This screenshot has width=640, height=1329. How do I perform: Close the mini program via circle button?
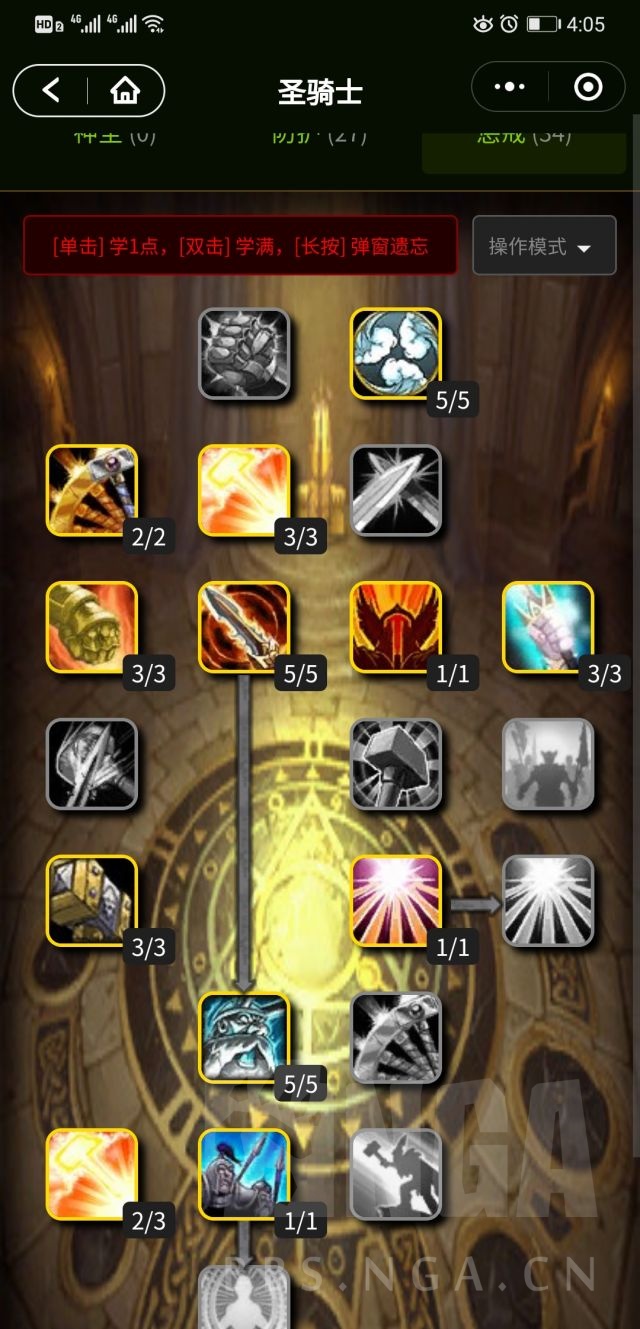588,88
